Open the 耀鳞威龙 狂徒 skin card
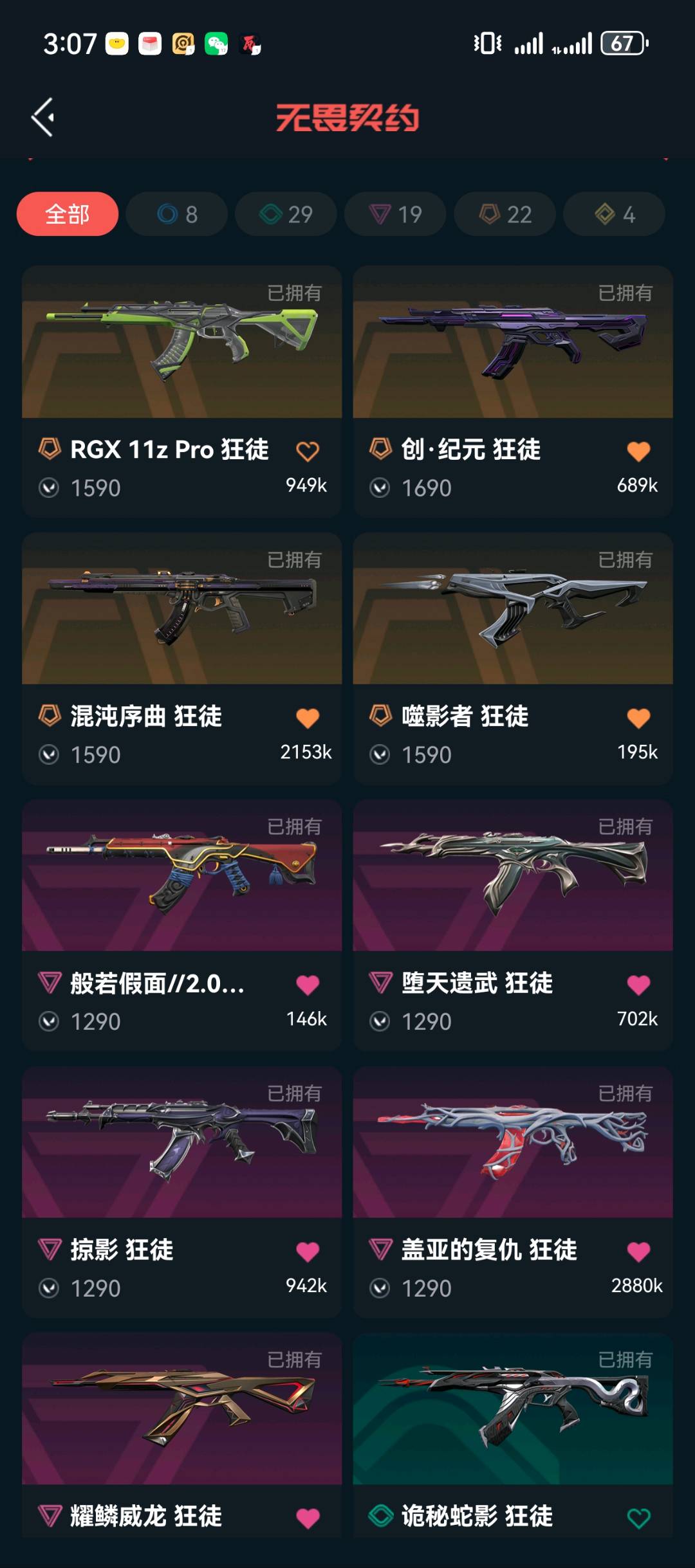This screenshot has width=695, height=1568. pos(181,1410)
